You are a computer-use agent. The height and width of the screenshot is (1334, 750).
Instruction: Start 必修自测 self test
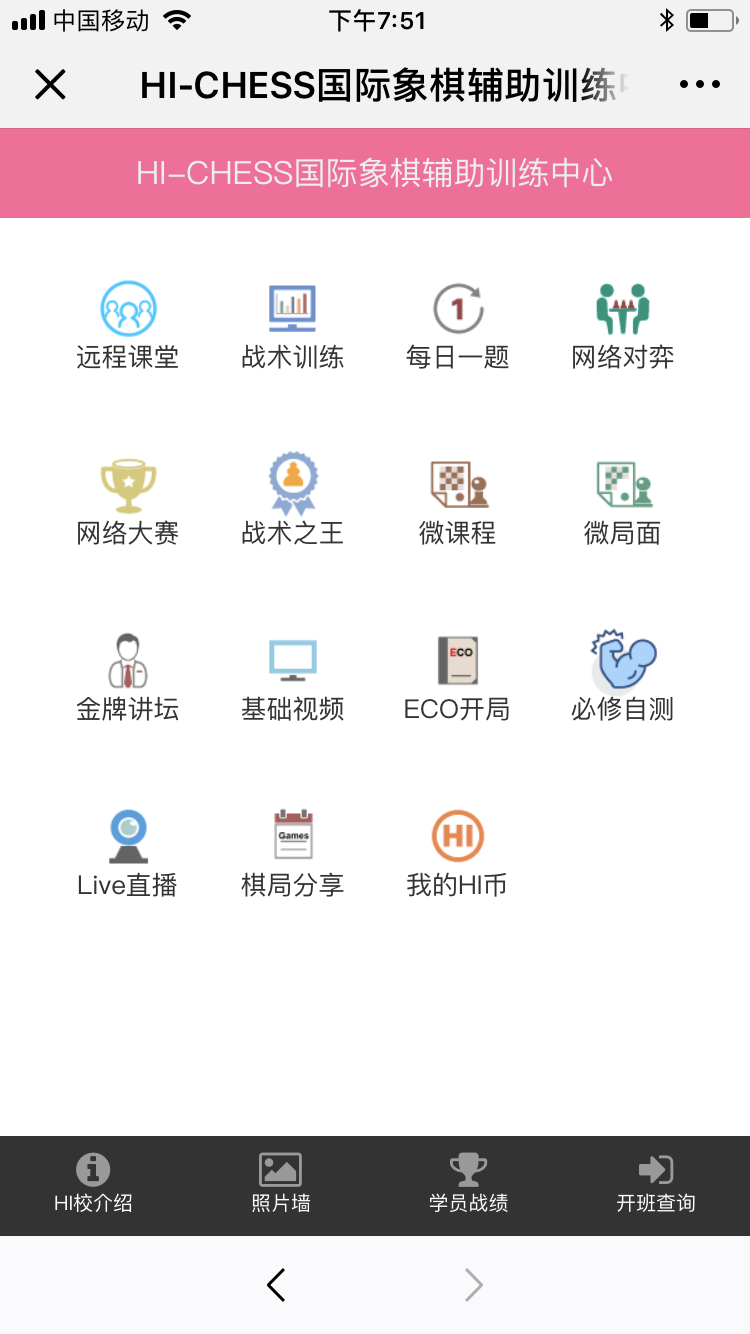(x=623, y=676)
